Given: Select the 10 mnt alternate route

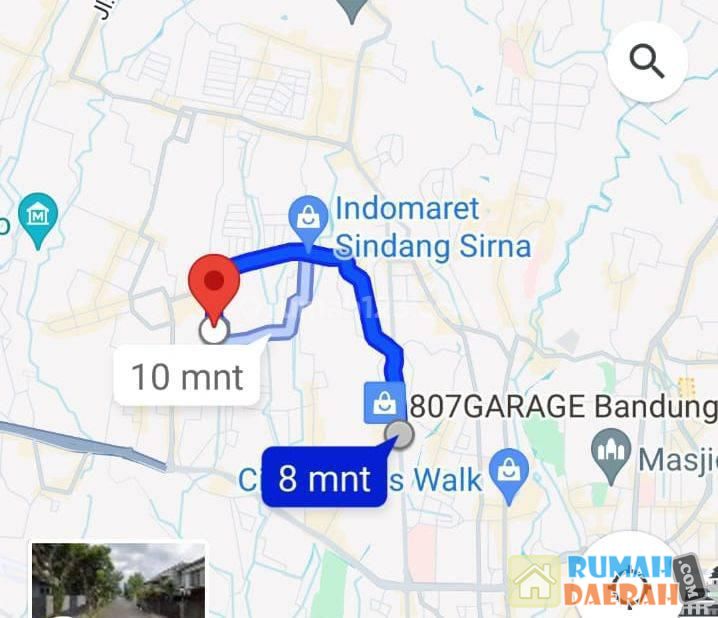Looking at the screenshot, I should [187, 376].
